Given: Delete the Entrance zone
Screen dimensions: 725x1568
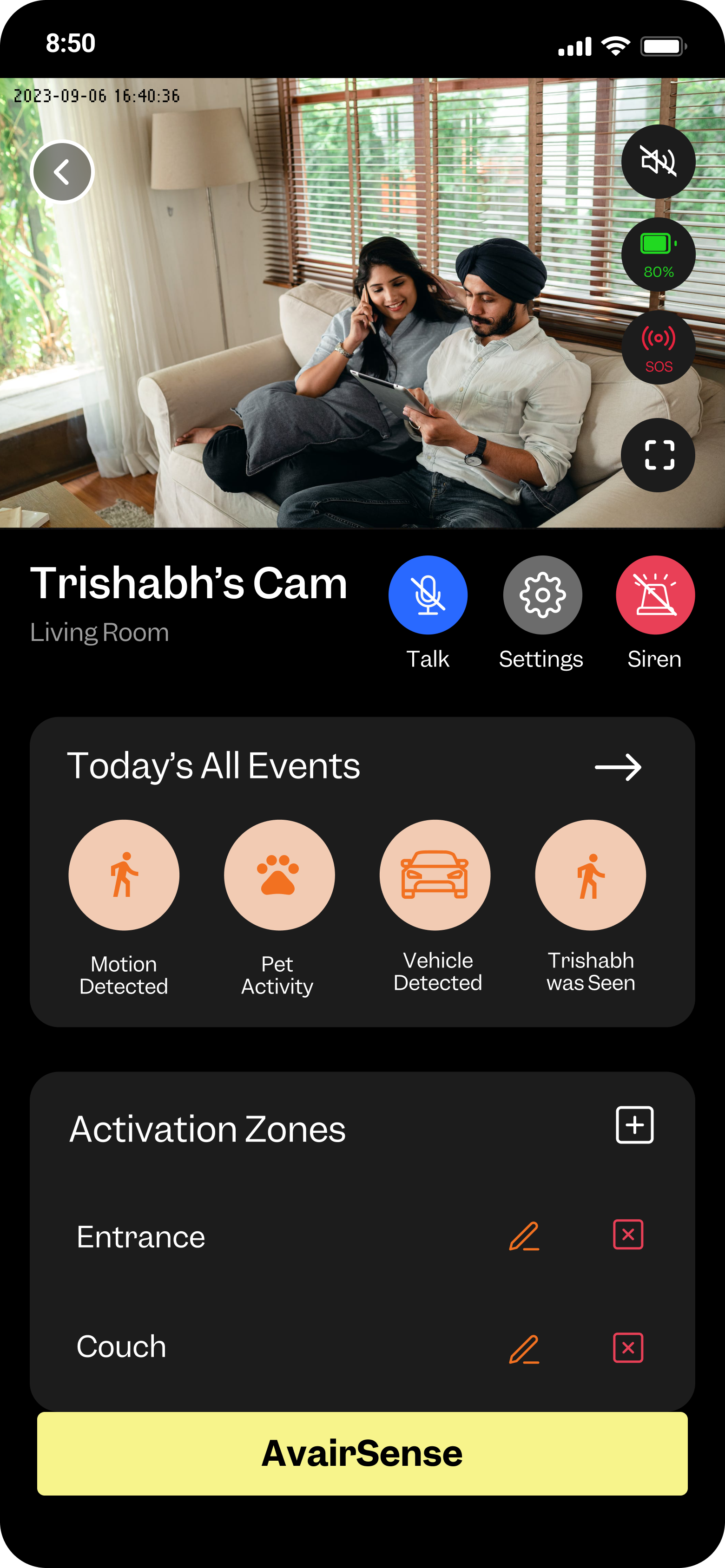Looking at the screenshot, I should pos(628,1235).
